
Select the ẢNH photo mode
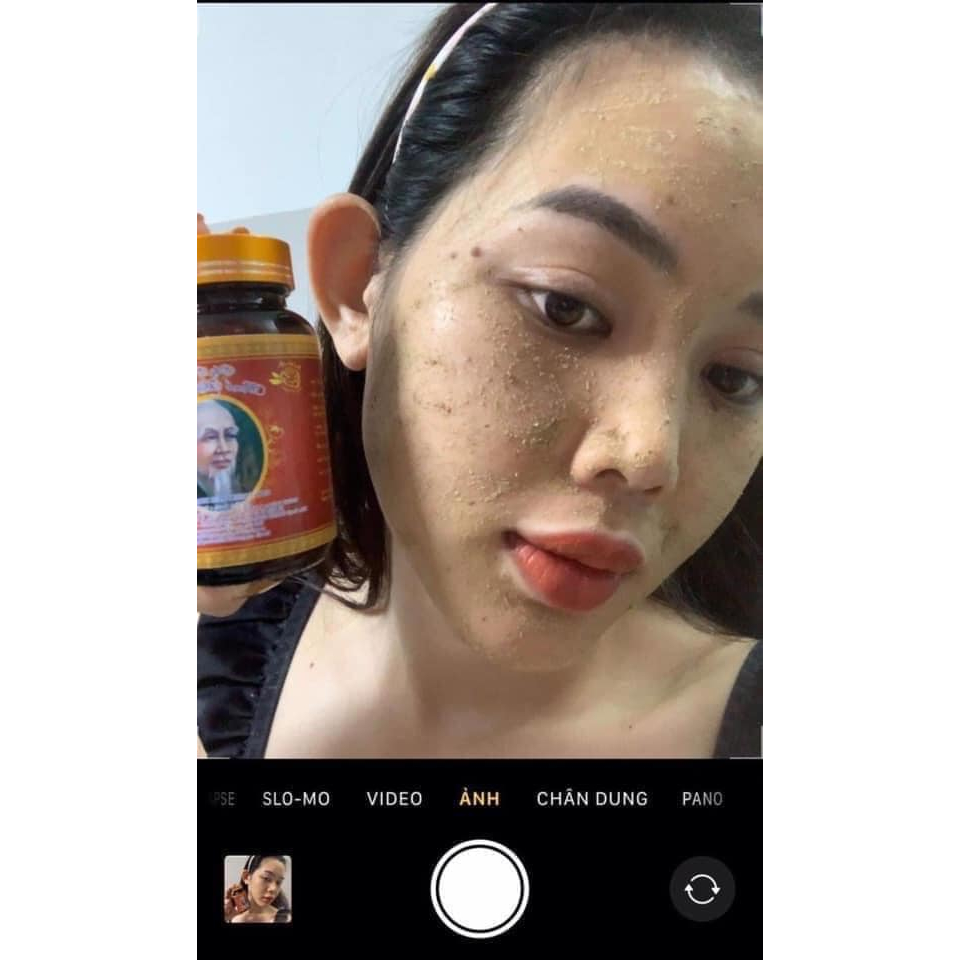coord(479,799)
